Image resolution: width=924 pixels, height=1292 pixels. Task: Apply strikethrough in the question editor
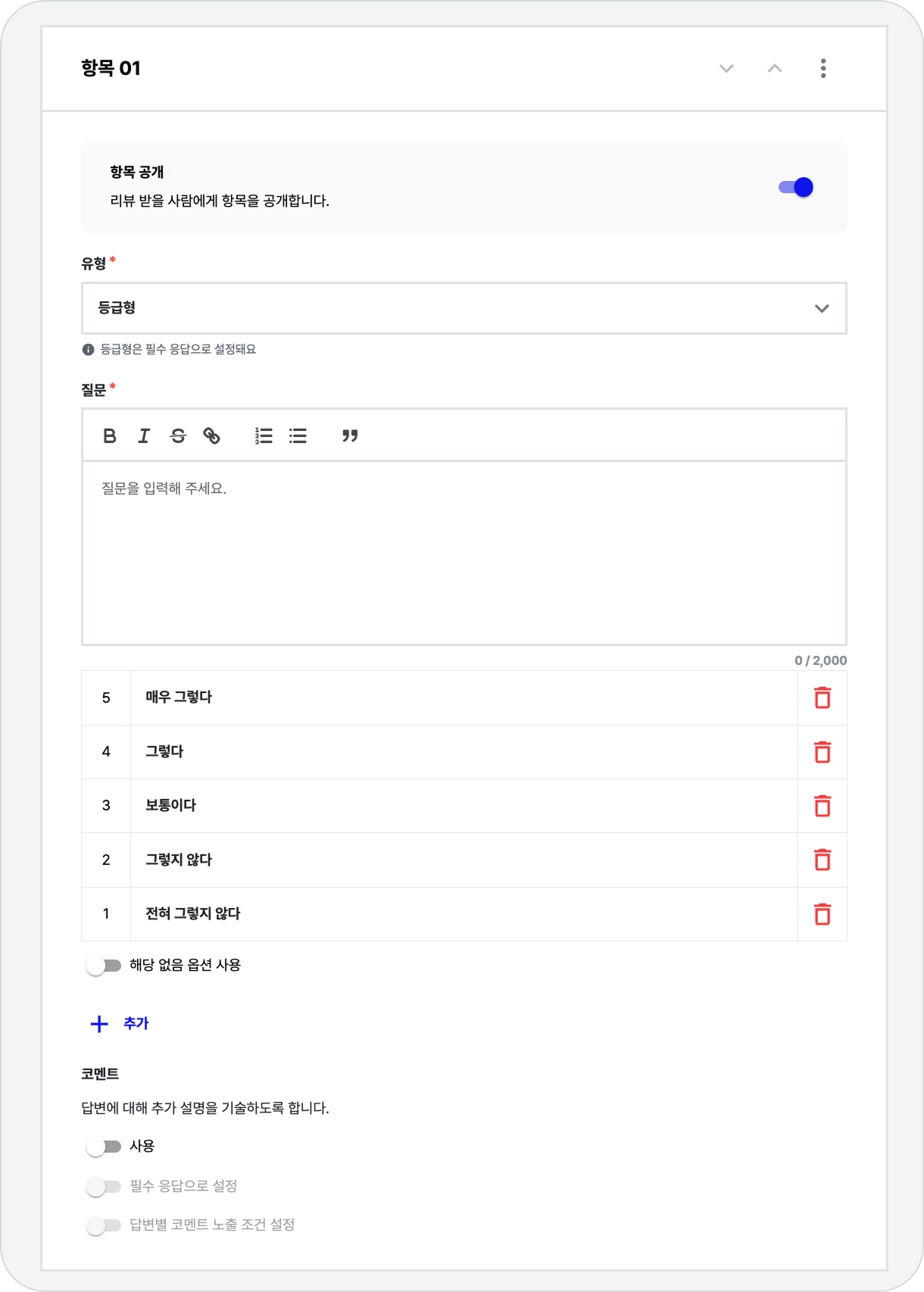pyautogui.click(x=178, y=435)
